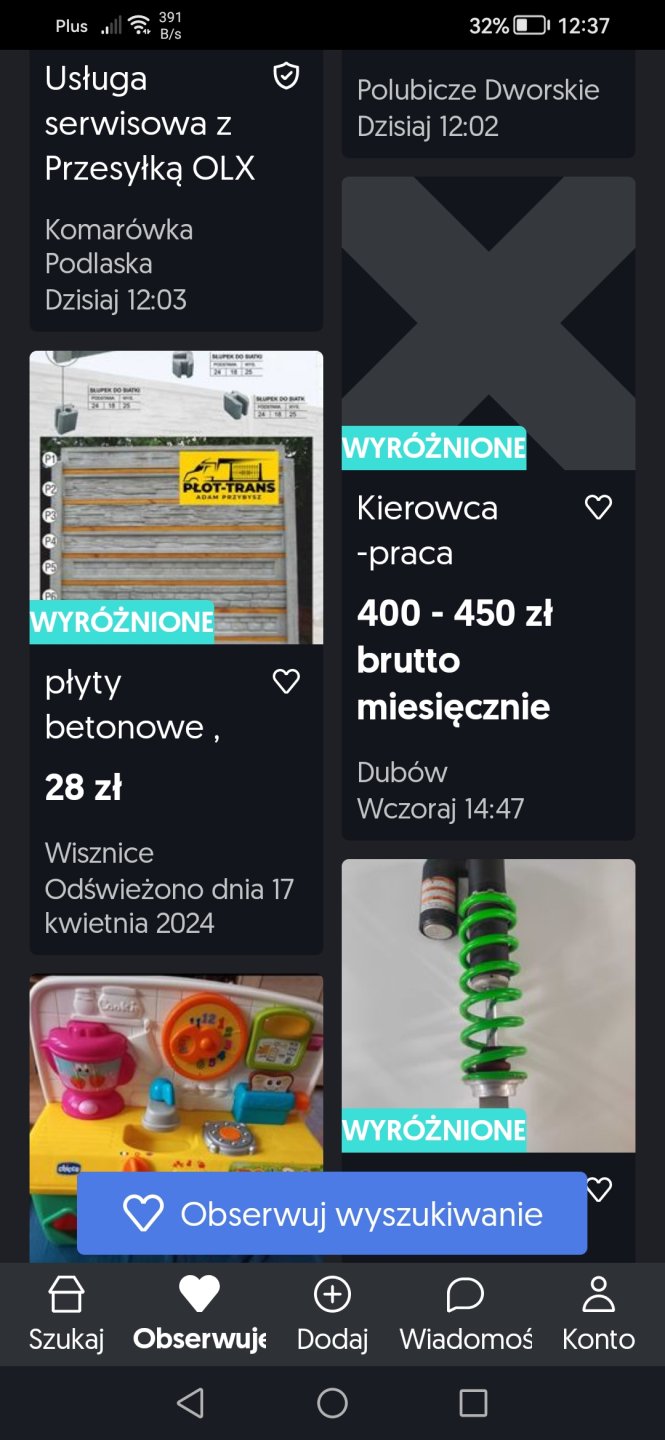665x1440 pixels.
Task: Favorite the Kierowca -praca listing
Action: coord(598,508)
